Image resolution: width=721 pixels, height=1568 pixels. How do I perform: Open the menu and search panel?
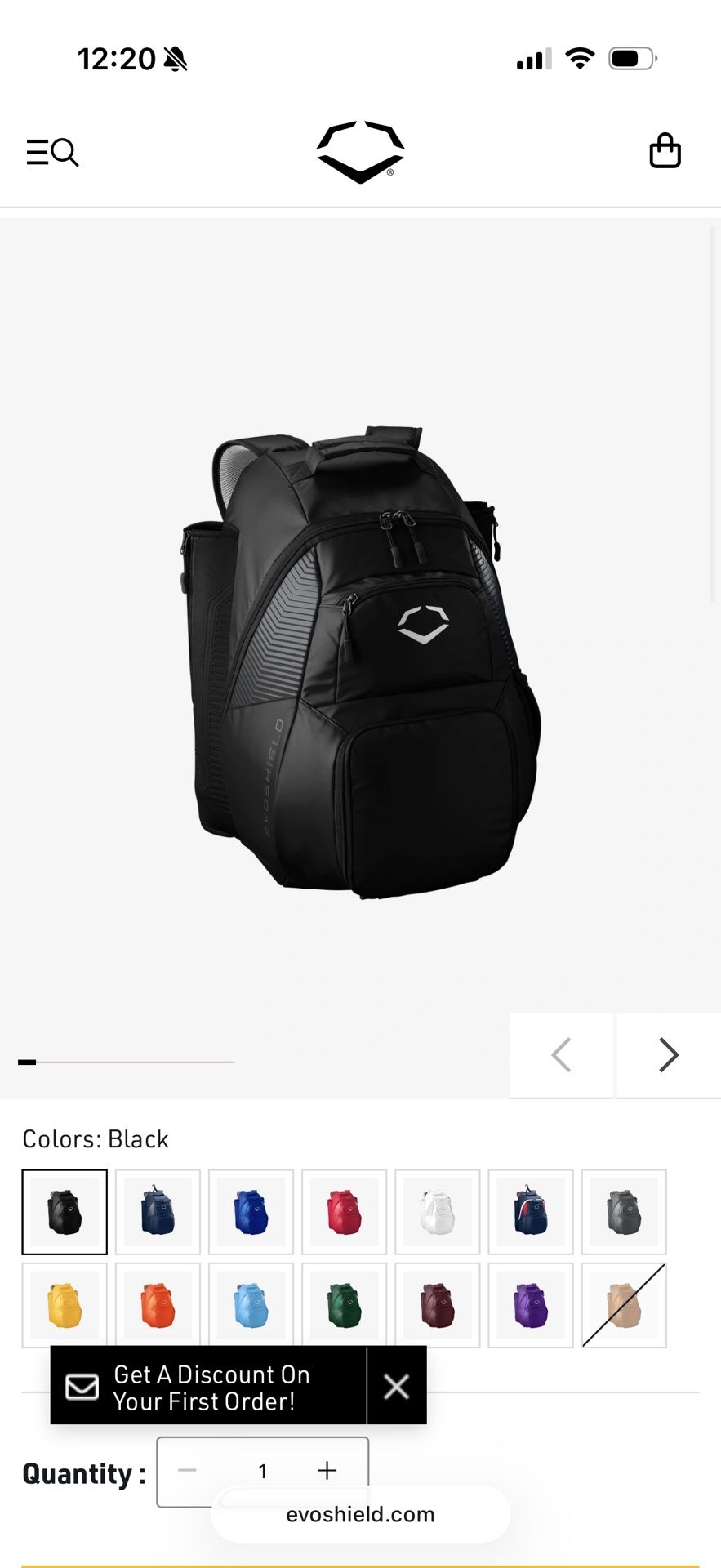[x=52, y=153]
